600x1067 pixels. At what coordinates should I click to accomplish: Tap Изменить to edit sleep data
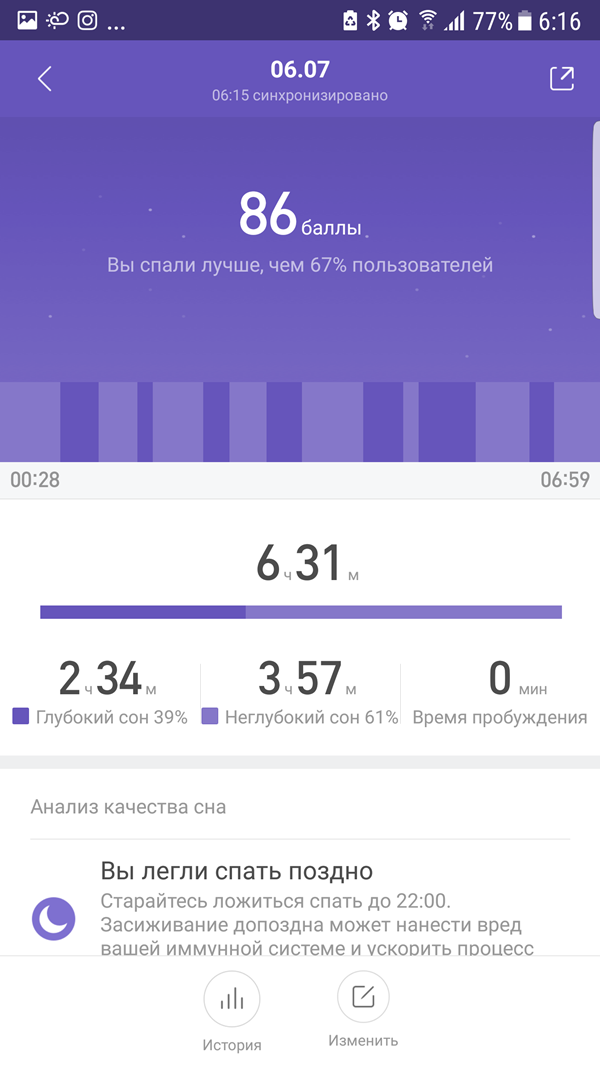pyautogui.click(x=363, y=998)
